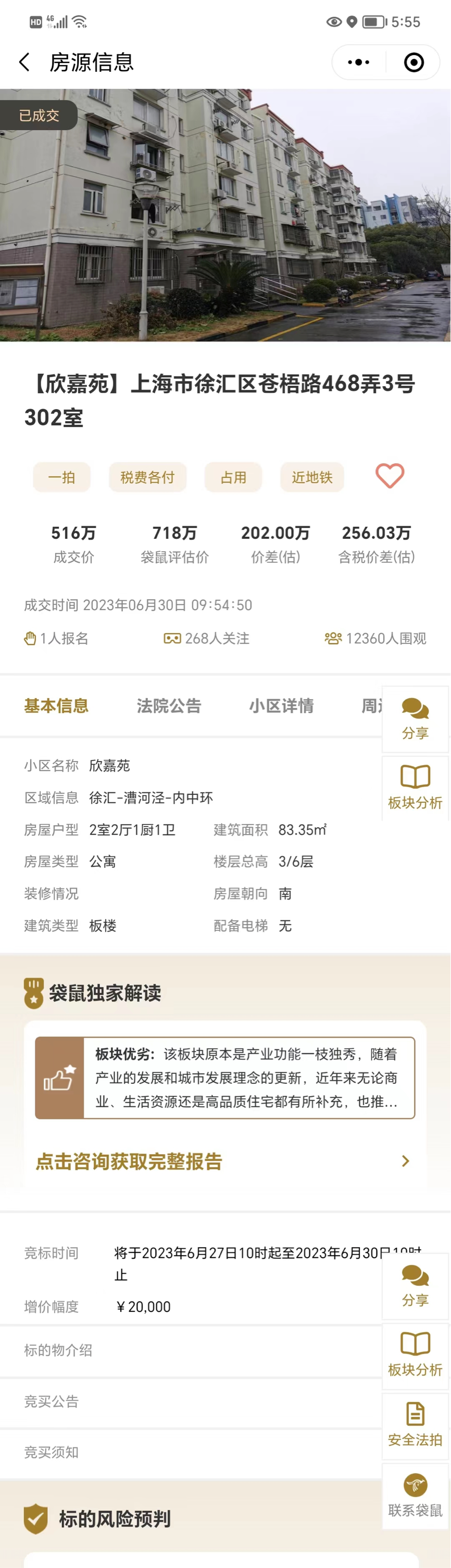Image resolution: width=451 pixels, height=1568 pixels.
Task: Open the property photo of 欣嘉苑
Action: coord(225,214)
